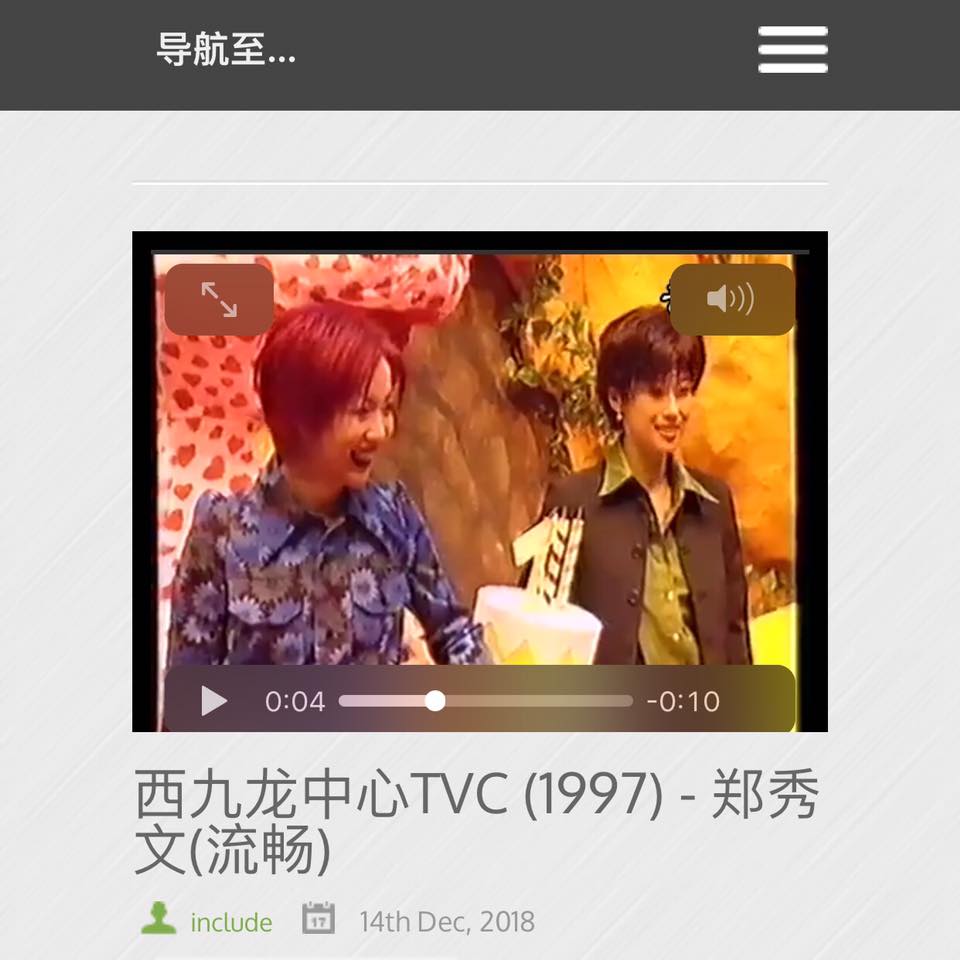Play the video
960x960 pixels.
pyautogui.click(x=214, y=701)
